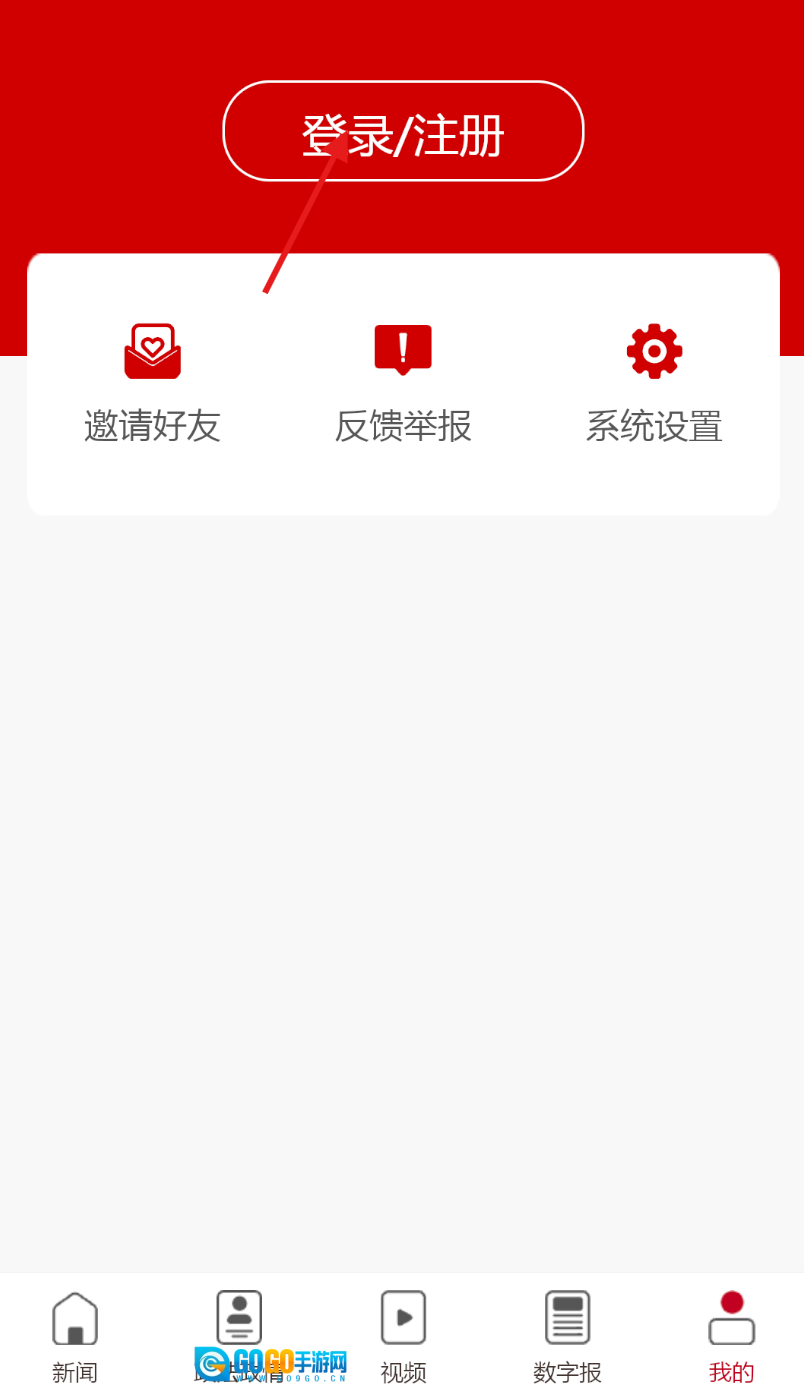Switch to the 视频 tab
This screenshot has width=804, height=1392.
(x=403, y=1334)
